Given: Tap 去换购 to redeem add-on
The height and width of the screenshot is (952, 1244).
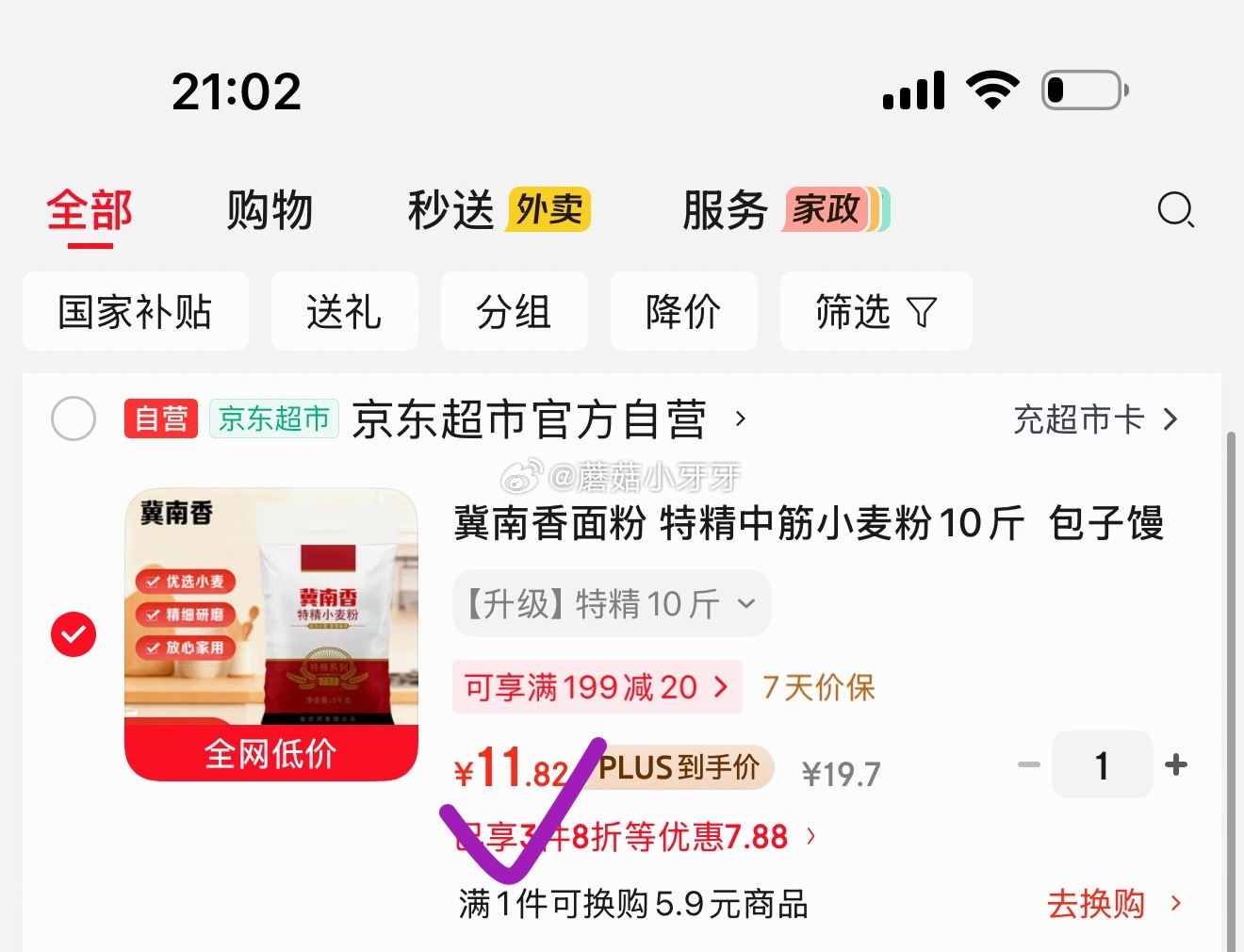Looking at the screenshot, I should point(1114,904).
